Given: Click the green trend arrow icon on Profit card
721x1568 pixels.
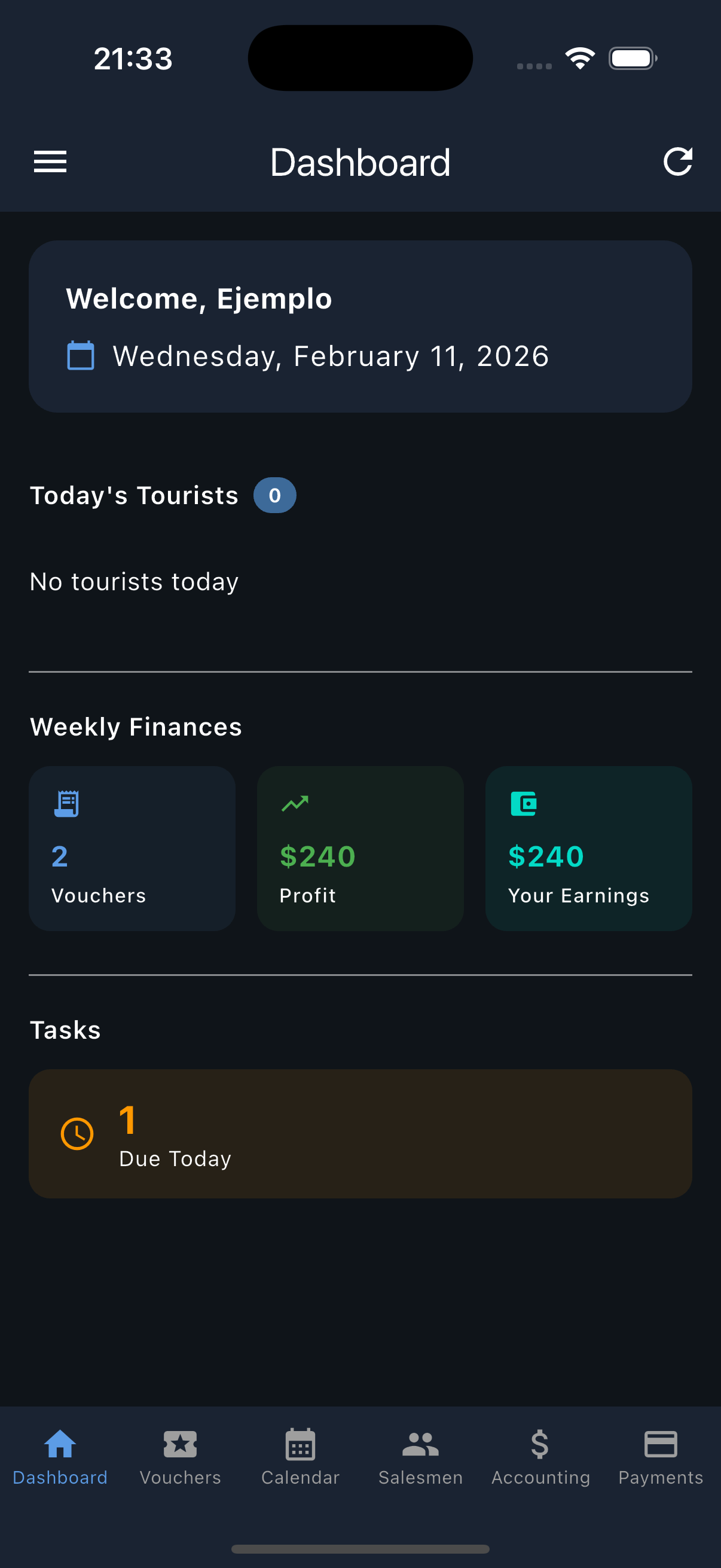Looking at the screenshot, I should (x=296, y=803).
